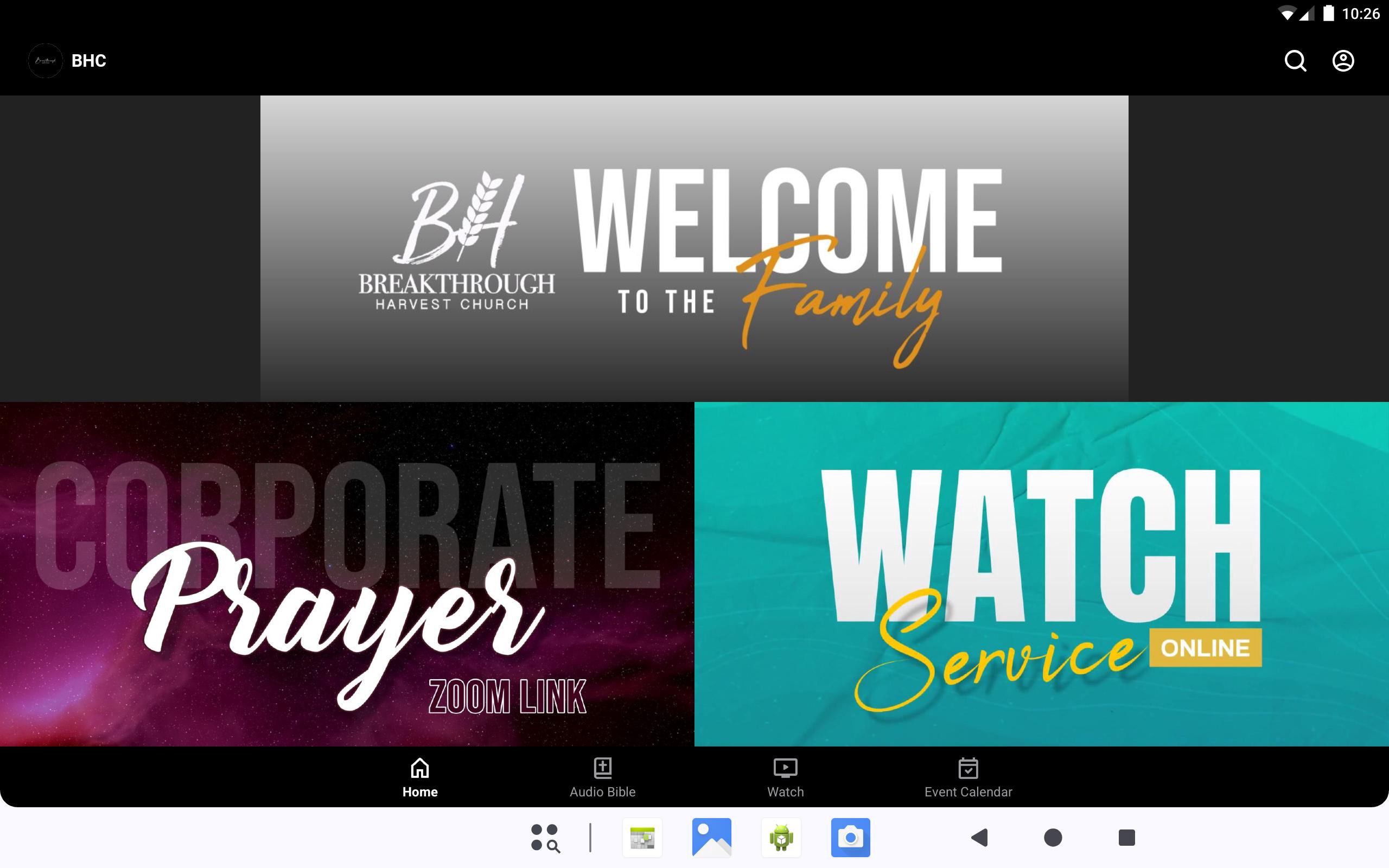Open the user profile icon

[1342, 61]
